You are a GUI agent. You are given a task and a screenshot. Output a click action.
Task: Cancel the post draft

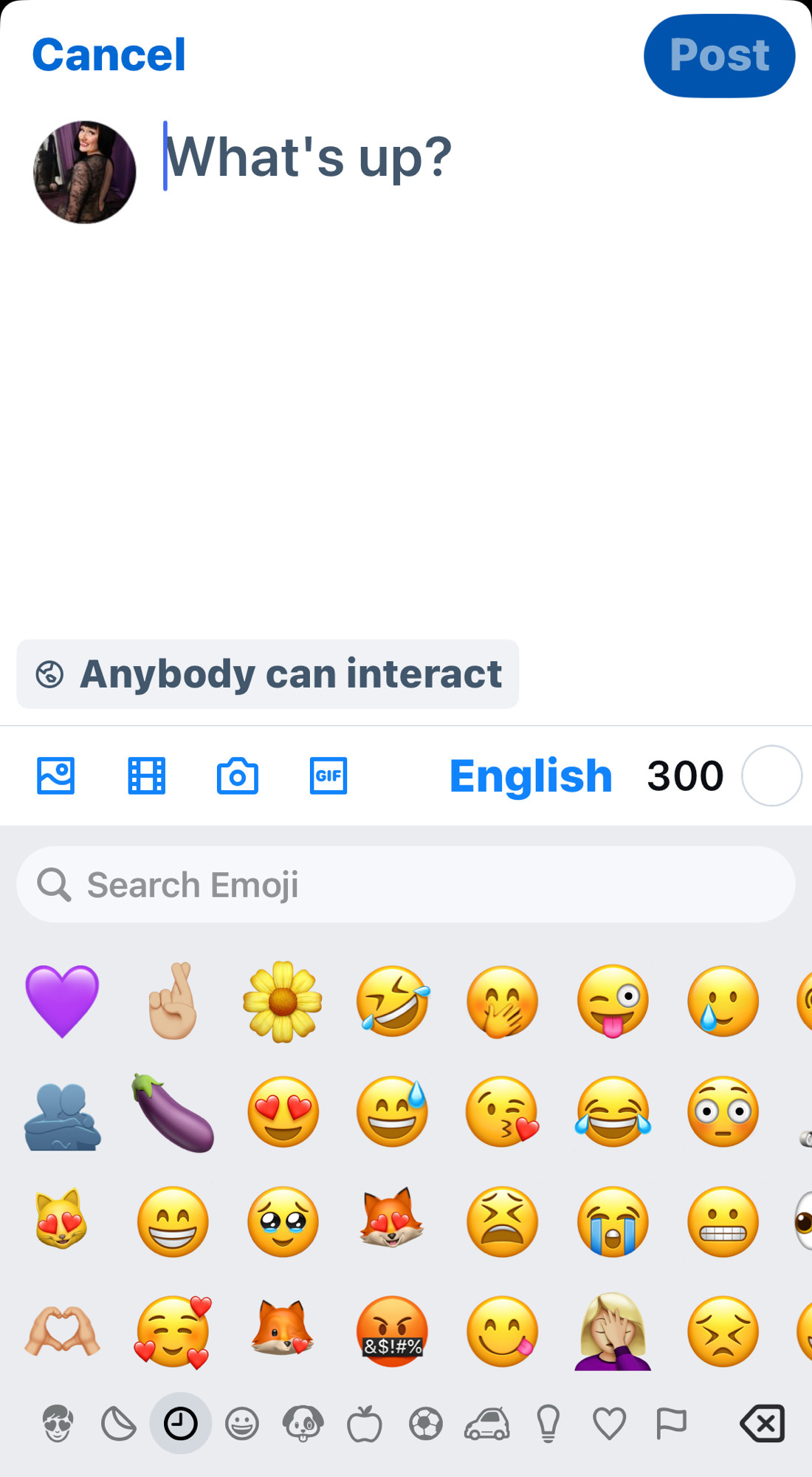pyautogui.click(x=109, y=55)
